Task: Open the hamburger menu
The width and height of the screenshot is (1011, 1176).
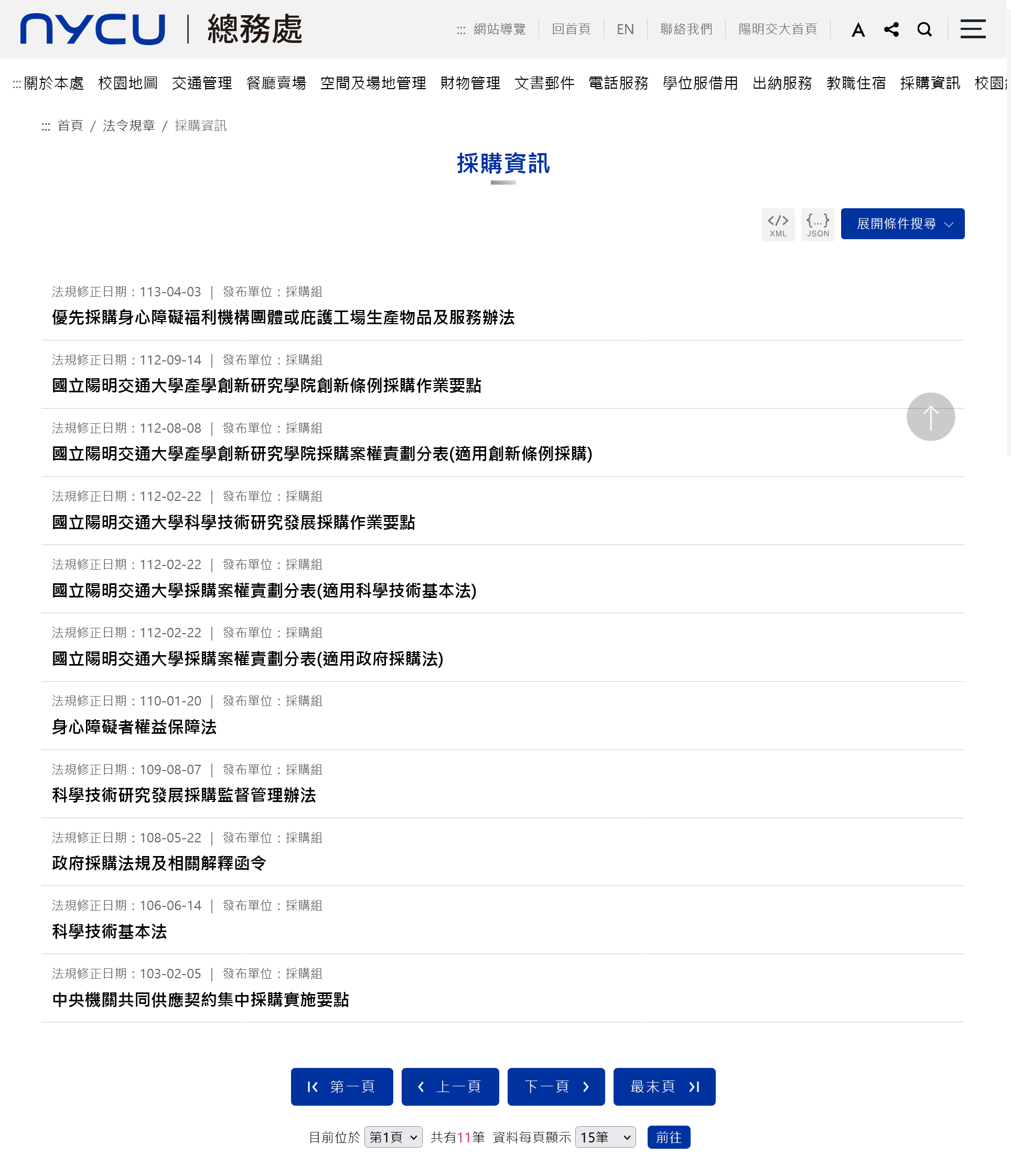Action: [972, 29]
